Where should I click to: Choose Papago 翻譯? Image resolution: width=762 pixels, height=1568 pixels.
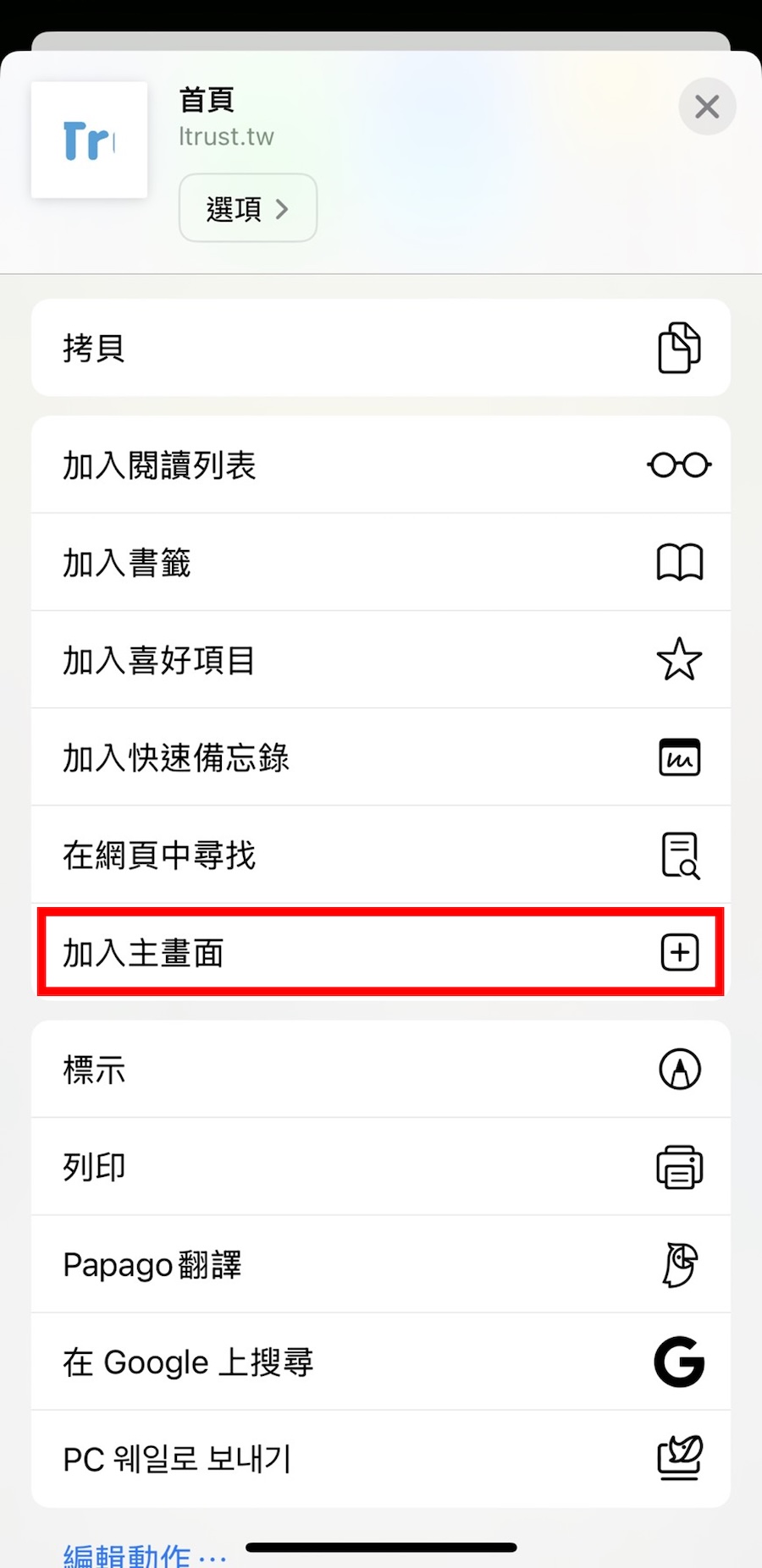(x=381, y=1264)
